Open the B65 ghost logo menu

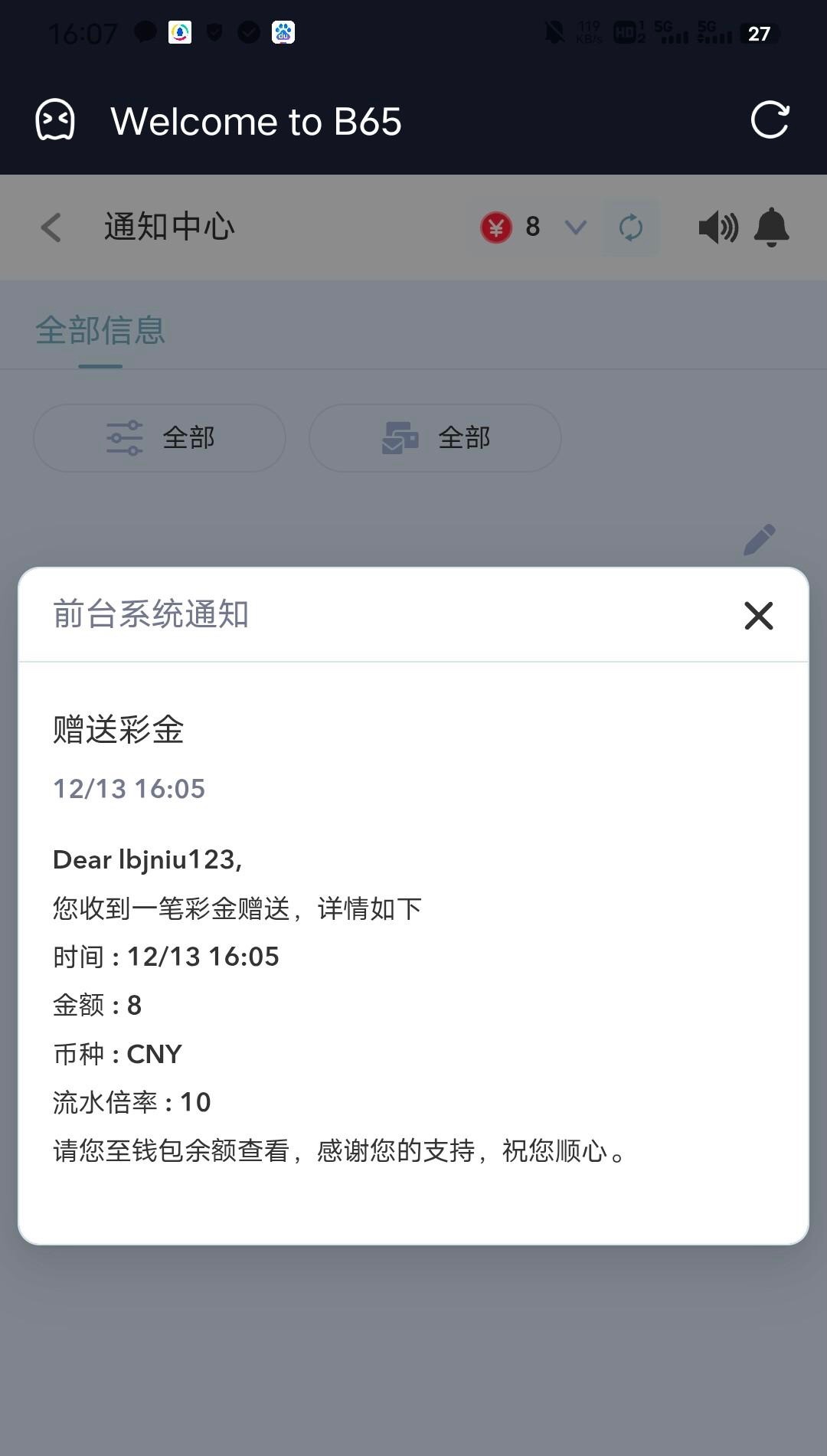(x=55, y=120)
